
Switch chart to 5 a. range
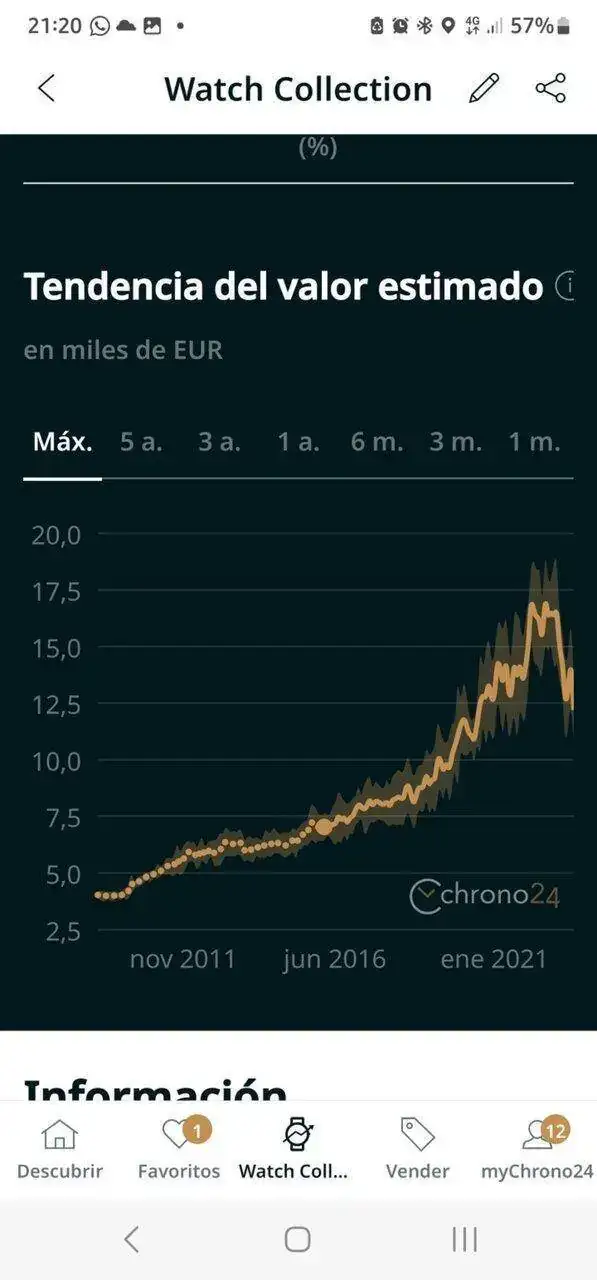click(x=141, y=442)
